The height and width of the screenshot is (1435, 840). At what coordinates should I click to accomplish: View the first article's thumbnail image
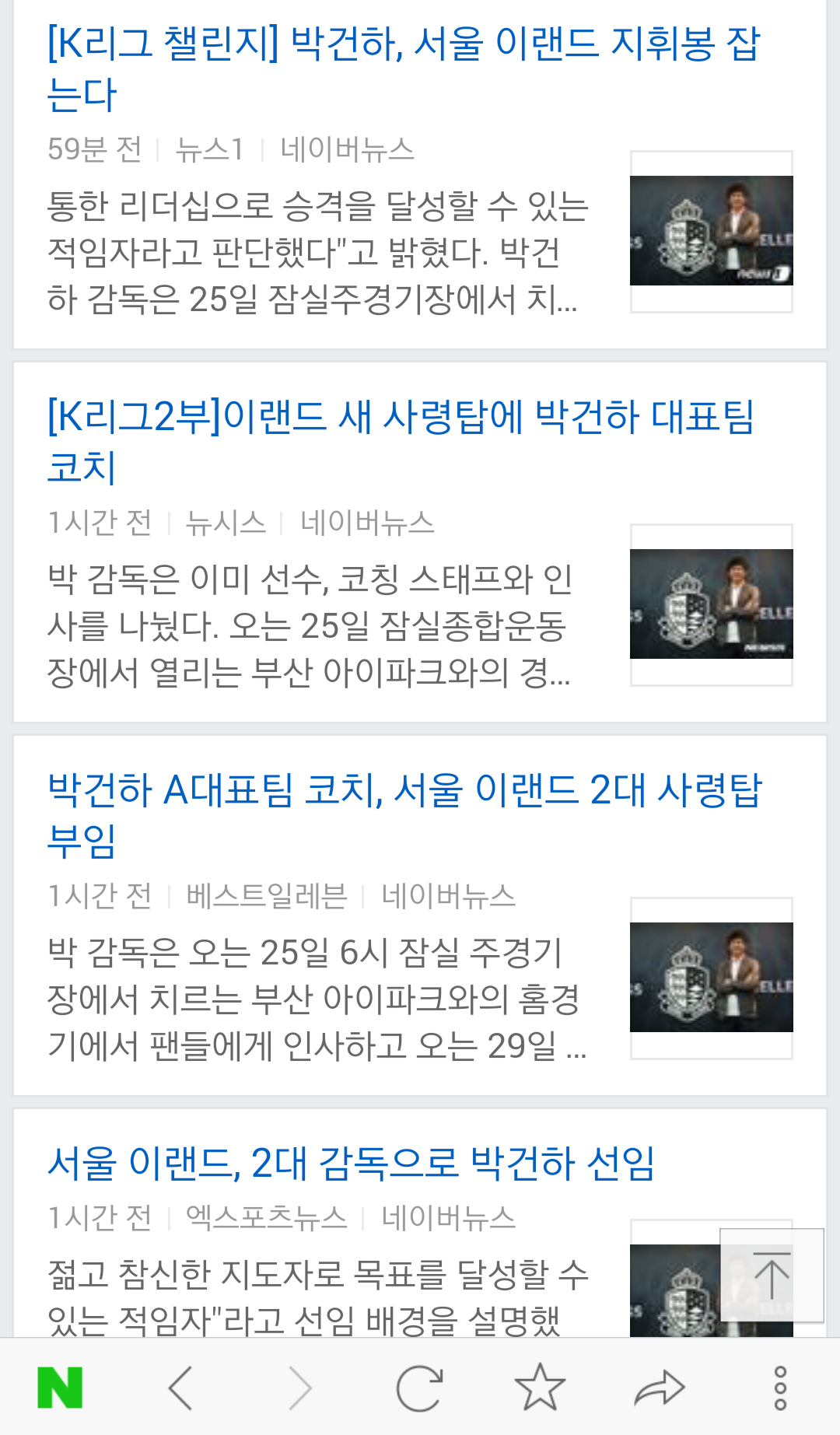point(710,231)
